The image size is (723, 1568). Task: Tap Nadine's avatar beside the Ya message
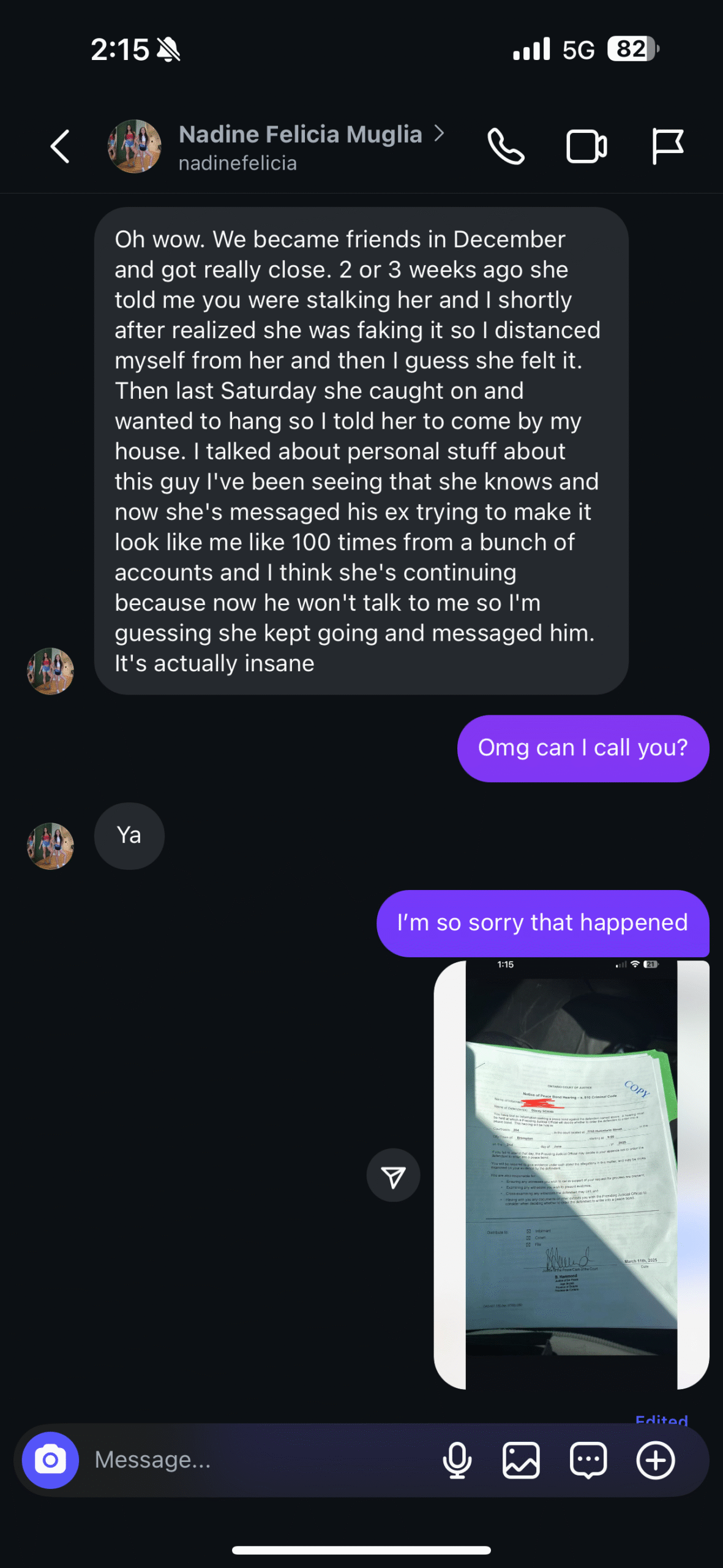pos(50,846)
